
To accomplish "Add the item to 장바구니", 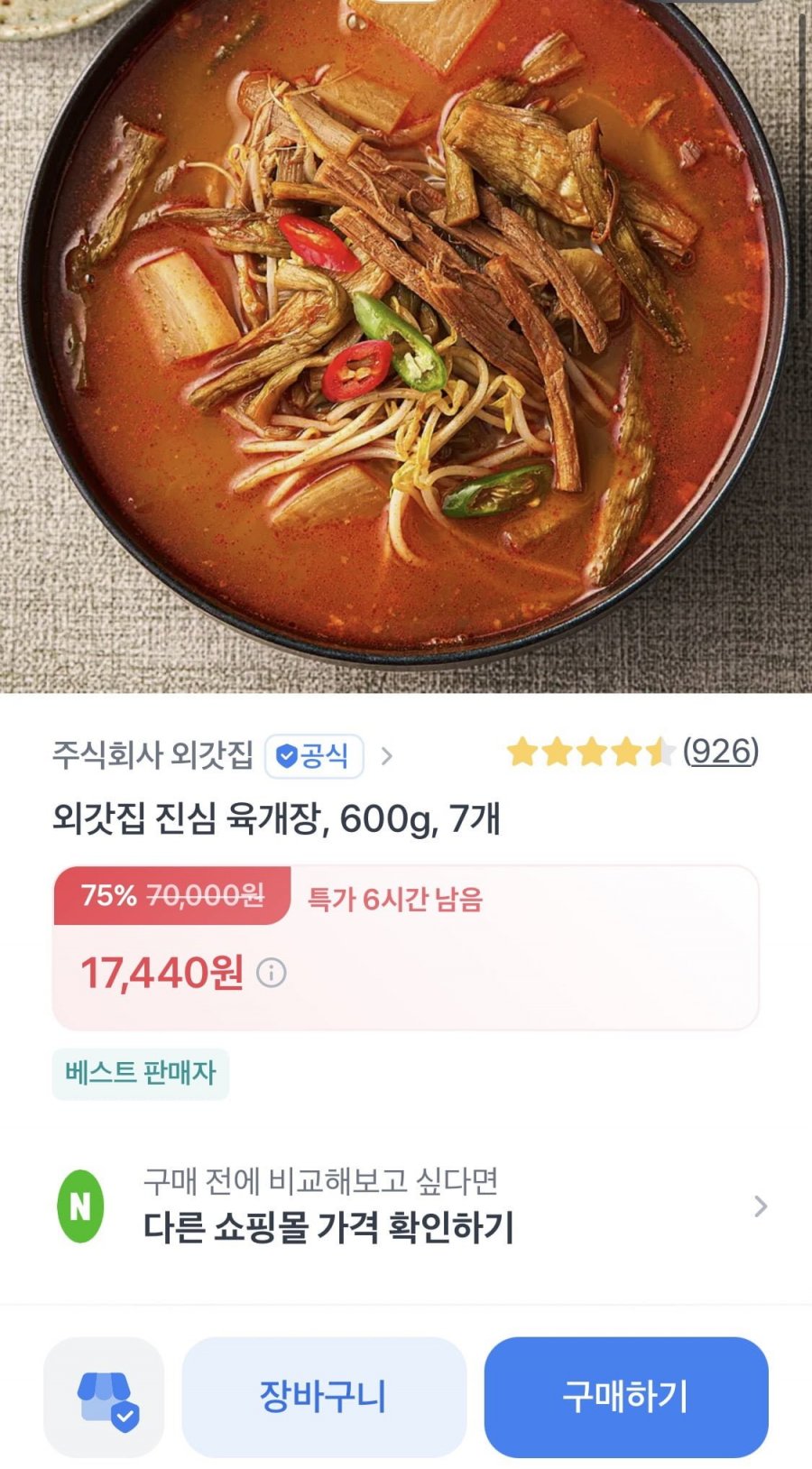I will pos(324,1397).
